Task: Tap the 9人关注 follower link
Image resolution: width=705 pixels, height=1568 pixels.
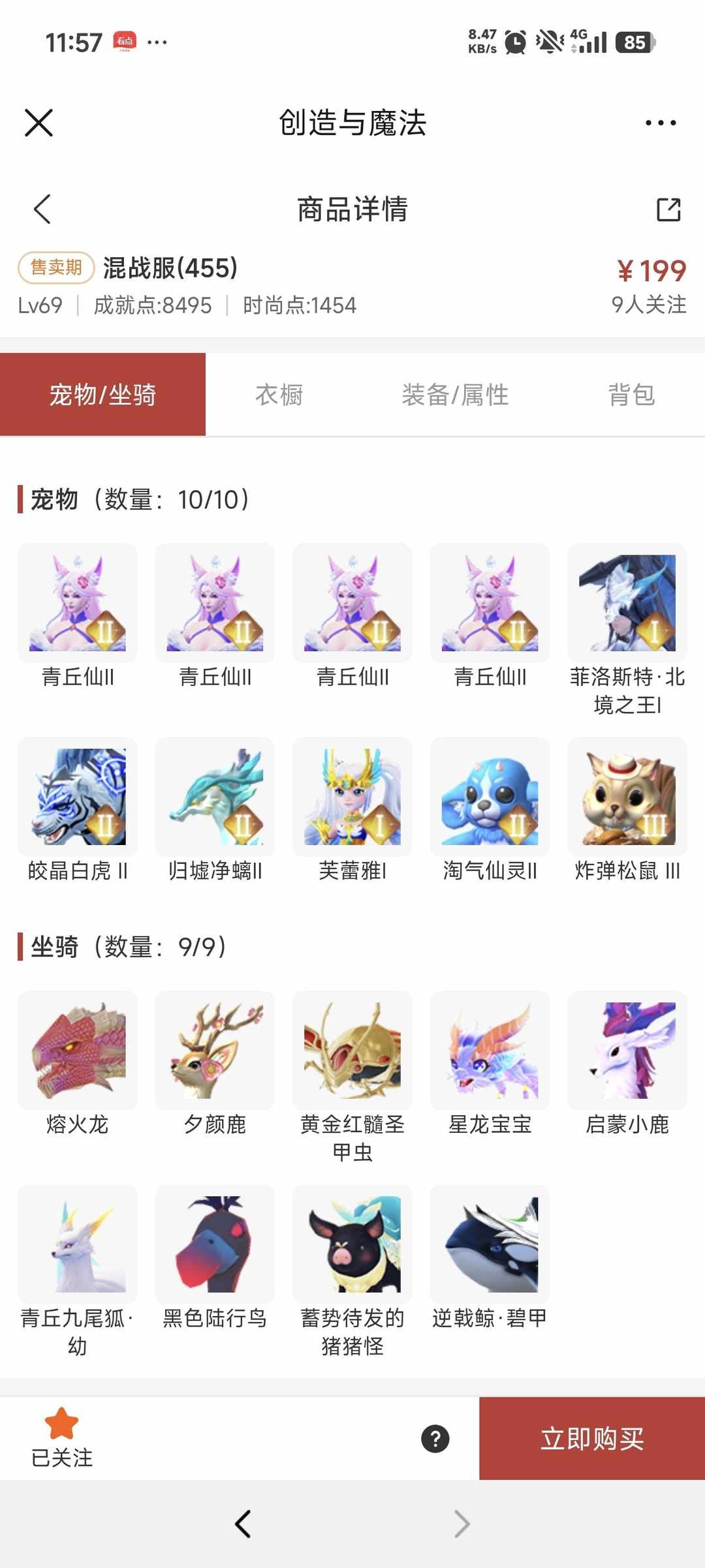Action: [x=648, y=305]
